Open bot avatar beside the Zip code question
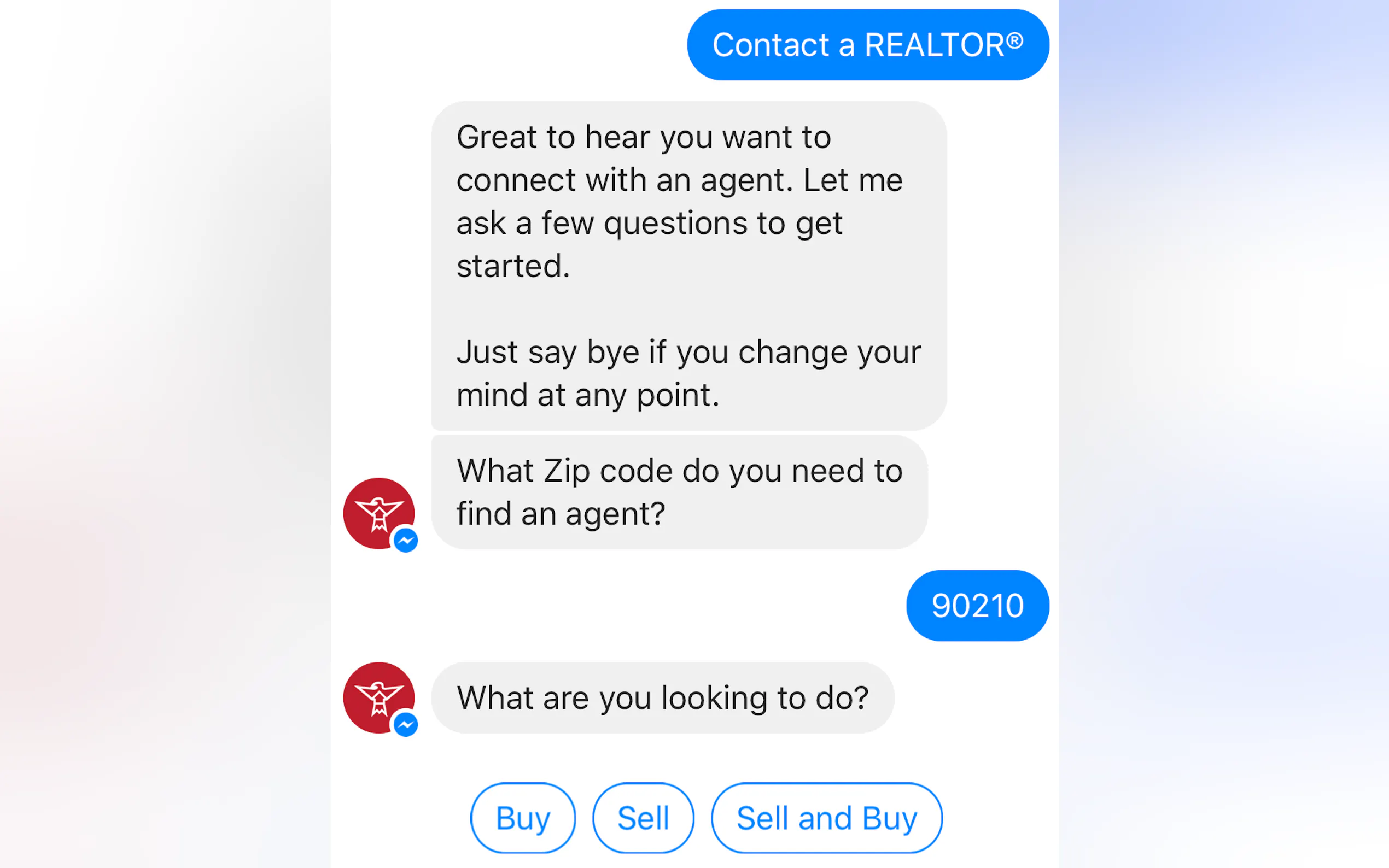The height and width of the screenshot is (868, 1389). coord(378,513)
